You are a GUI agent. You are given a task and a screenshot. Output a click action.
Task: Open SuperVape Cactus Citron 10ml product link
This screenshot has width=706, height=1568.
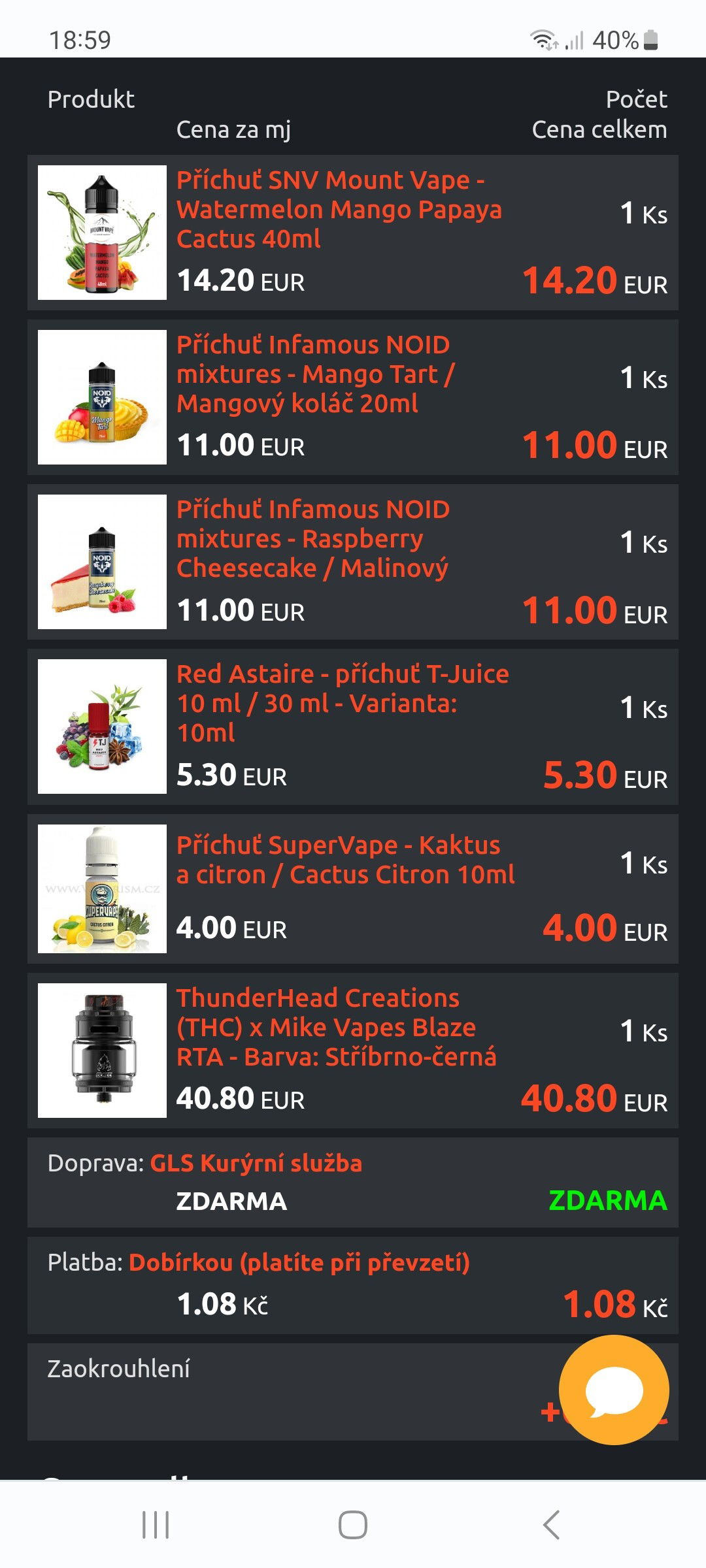(345, 859)
